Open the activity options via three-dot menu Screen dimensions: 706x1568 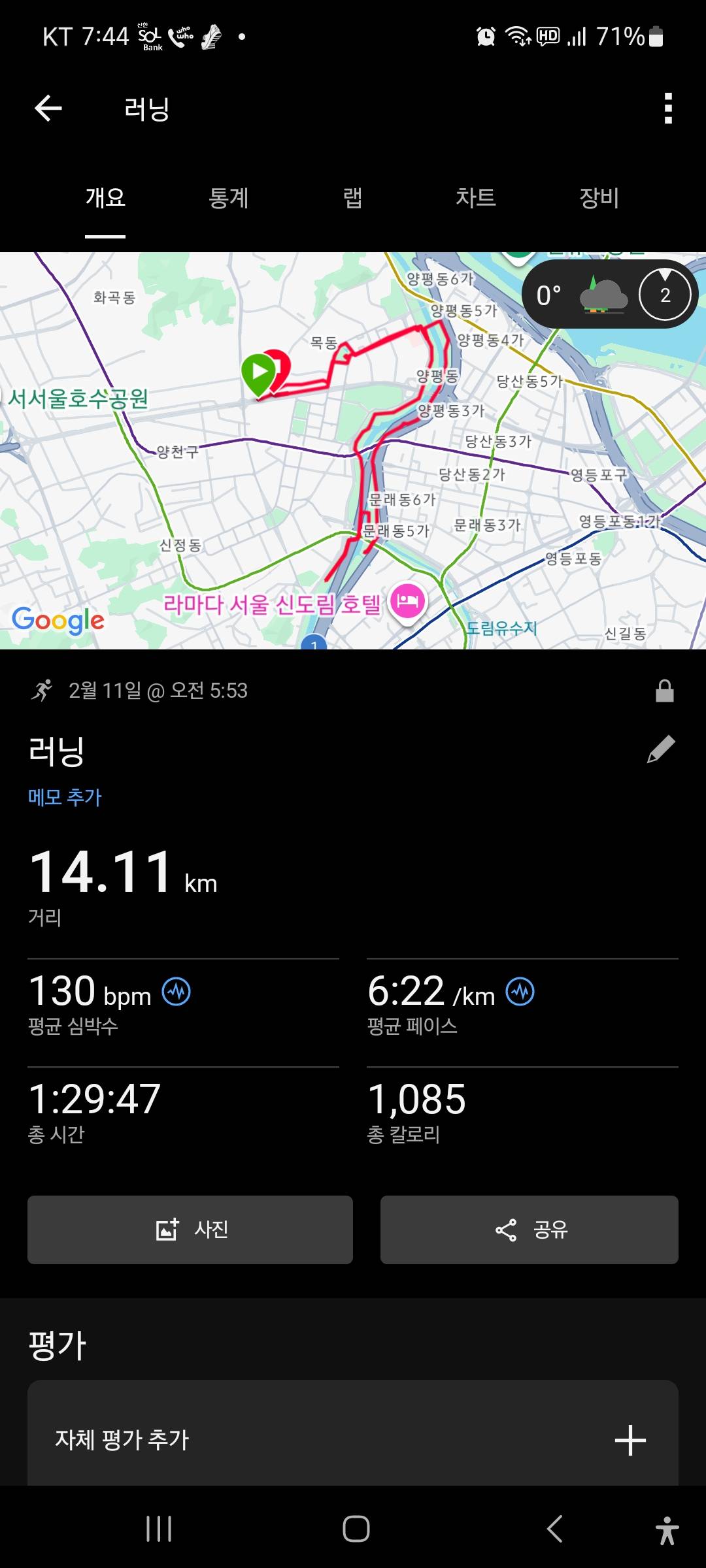pyautogui.click(x=667, y=110)
